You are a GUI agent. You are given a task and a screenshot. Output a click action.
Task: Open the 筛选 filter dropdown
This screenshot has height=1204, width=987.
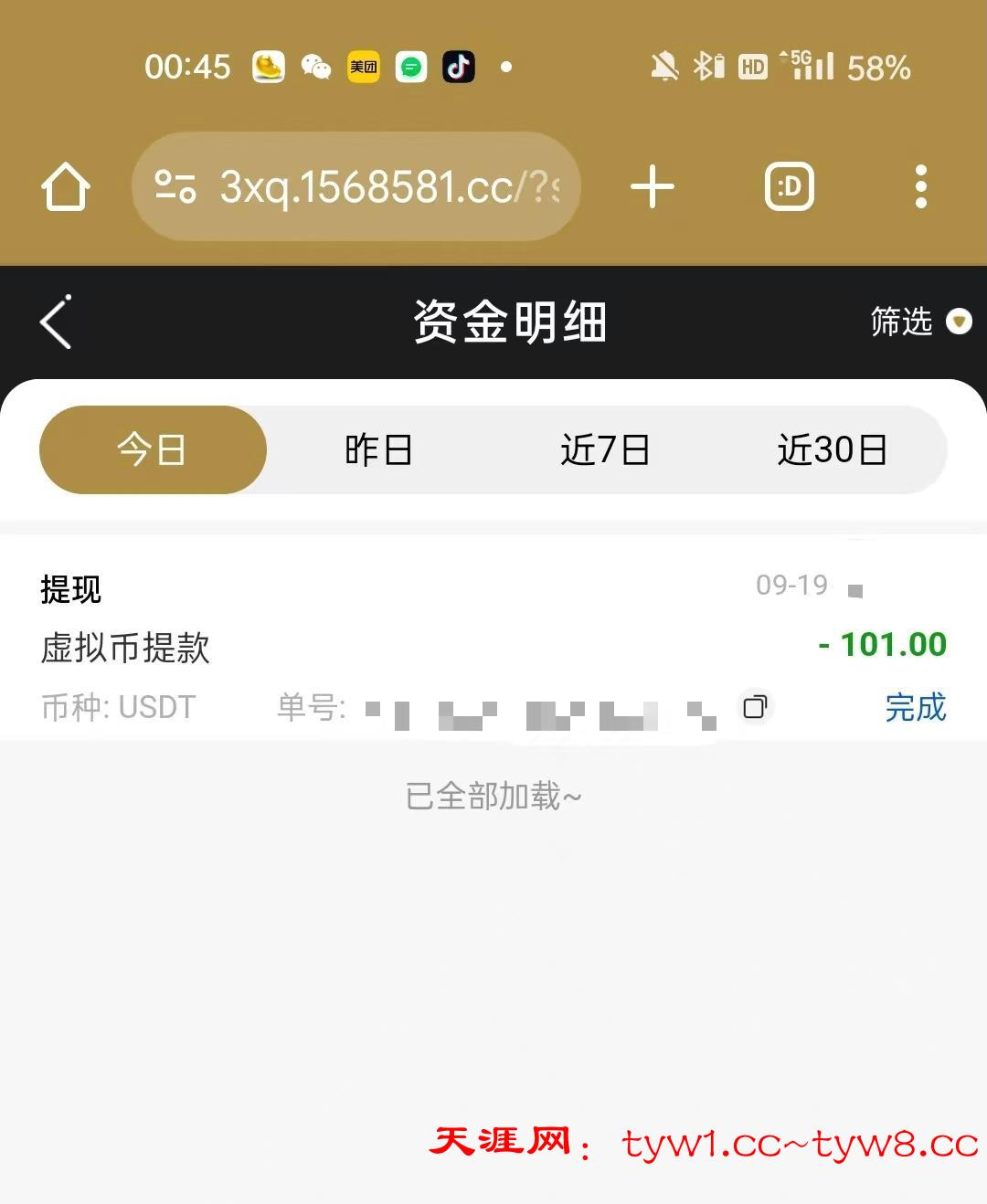(919, 322)
